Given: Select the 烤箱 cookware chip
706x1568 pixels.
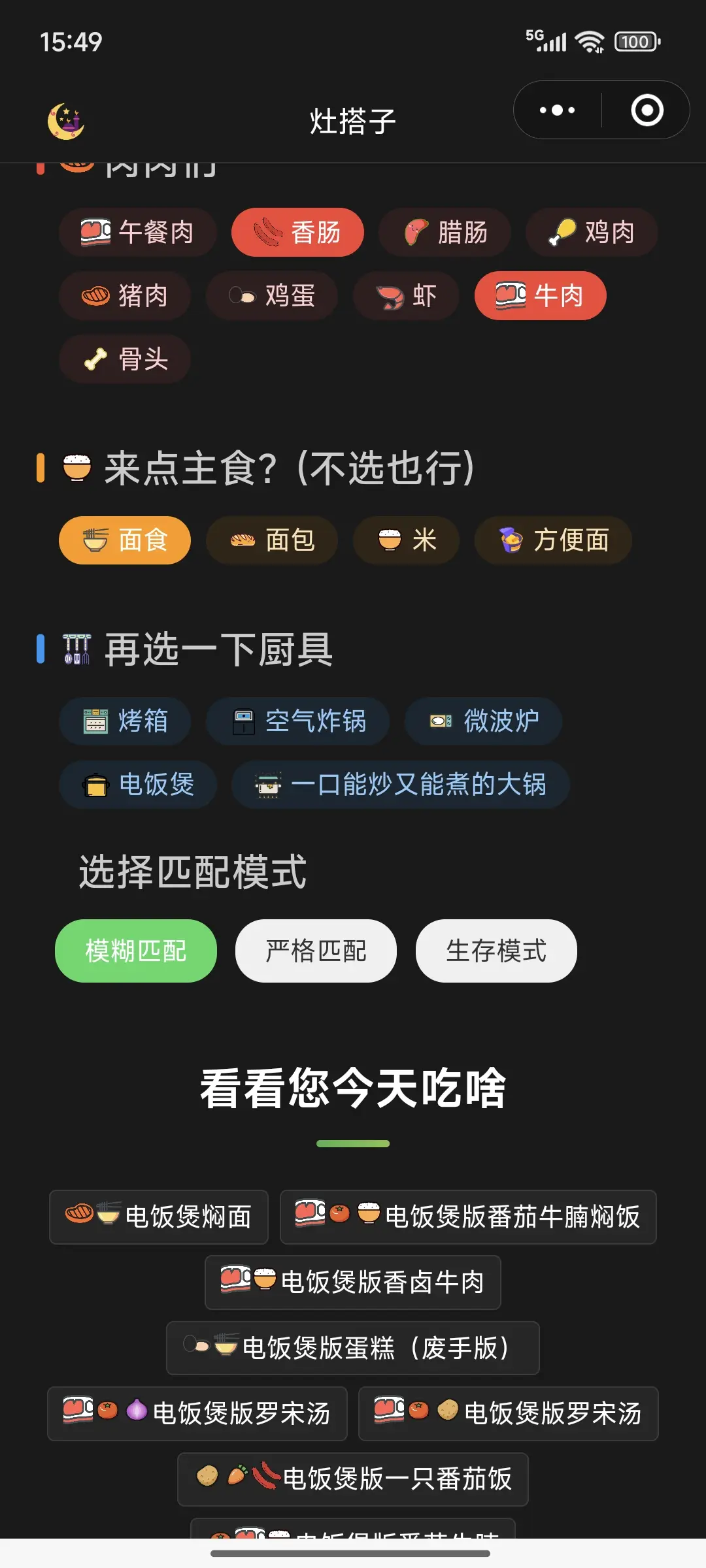Looking at the screenshot, I should tap(125, 721).
